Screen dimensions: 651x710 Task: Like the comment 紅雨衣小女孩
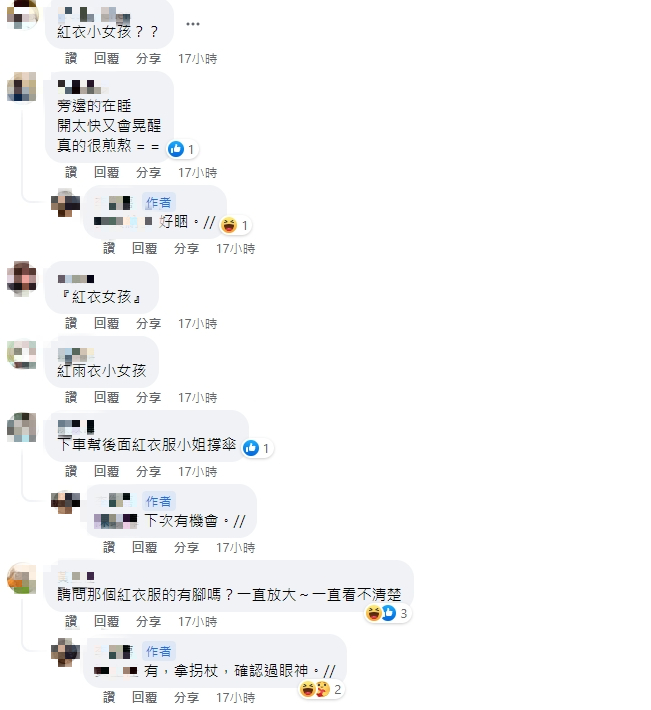coord(71,398)
